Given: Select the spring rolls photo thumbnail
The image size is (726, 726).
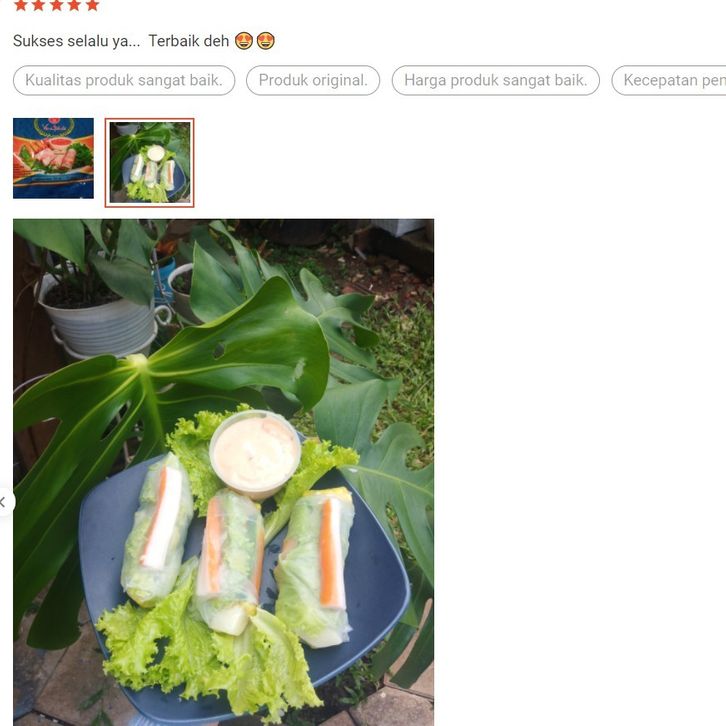Looking at the screenshot, I should coord(149,162).
